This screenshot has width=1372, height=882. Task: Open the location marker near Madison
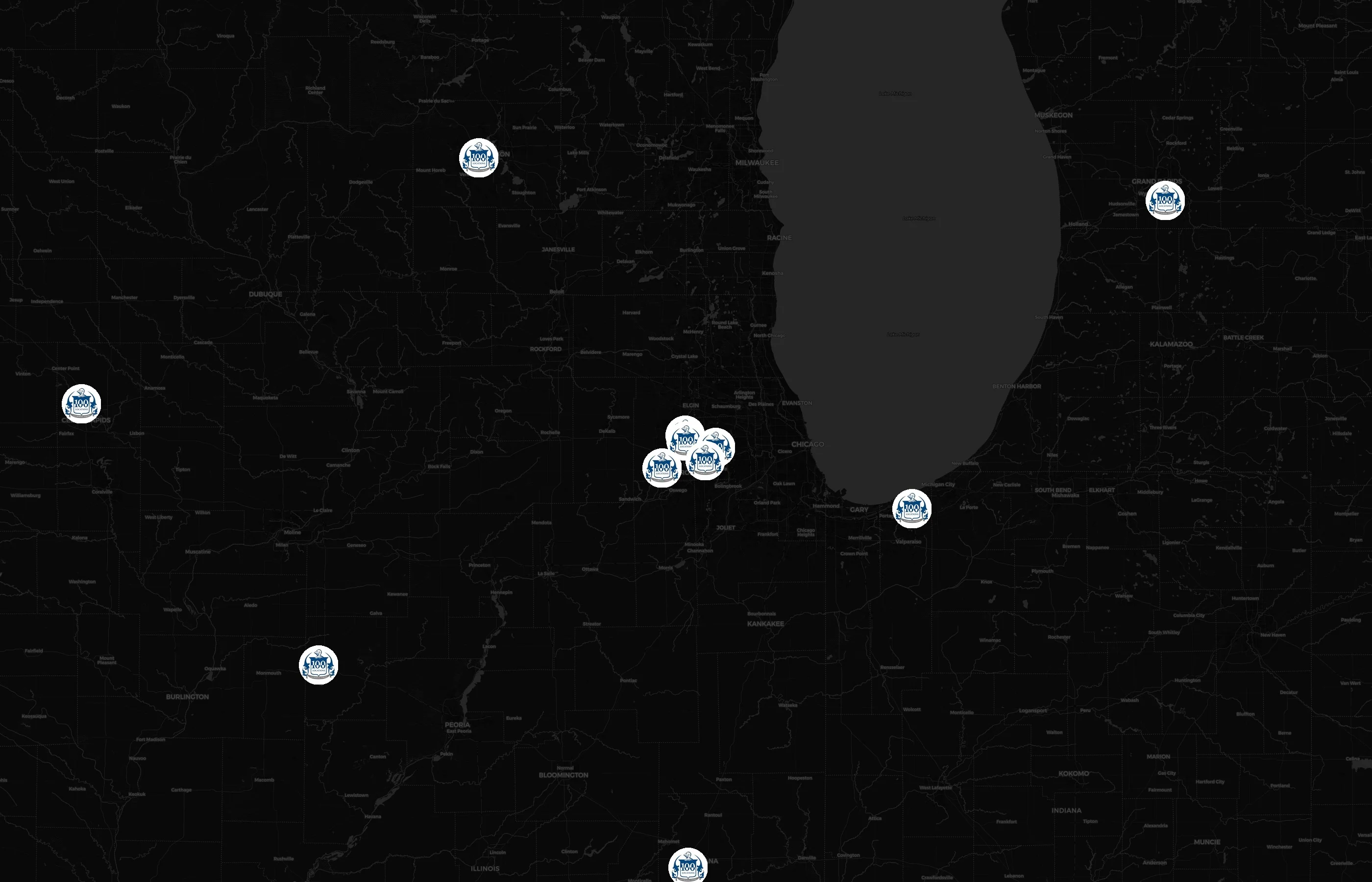click(x=478, y=157)
